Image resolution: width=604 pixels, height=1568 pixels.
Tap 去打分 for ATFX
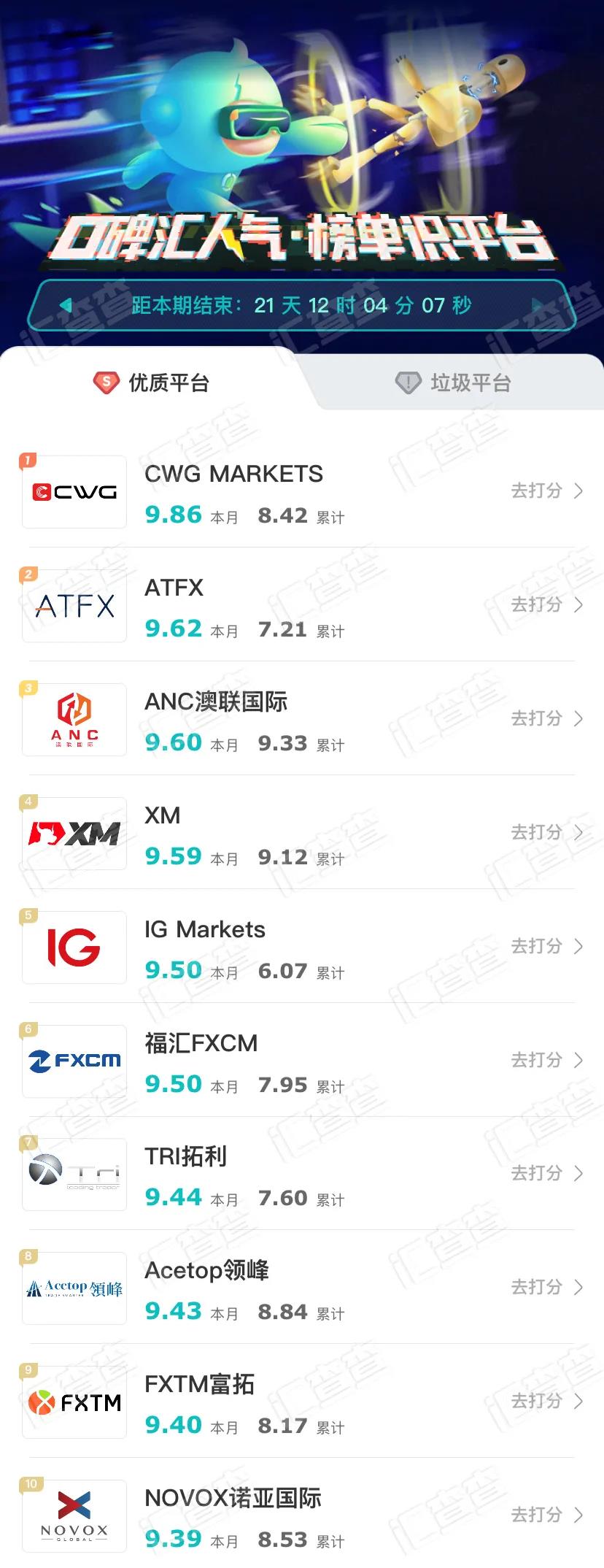coord(546,604)
